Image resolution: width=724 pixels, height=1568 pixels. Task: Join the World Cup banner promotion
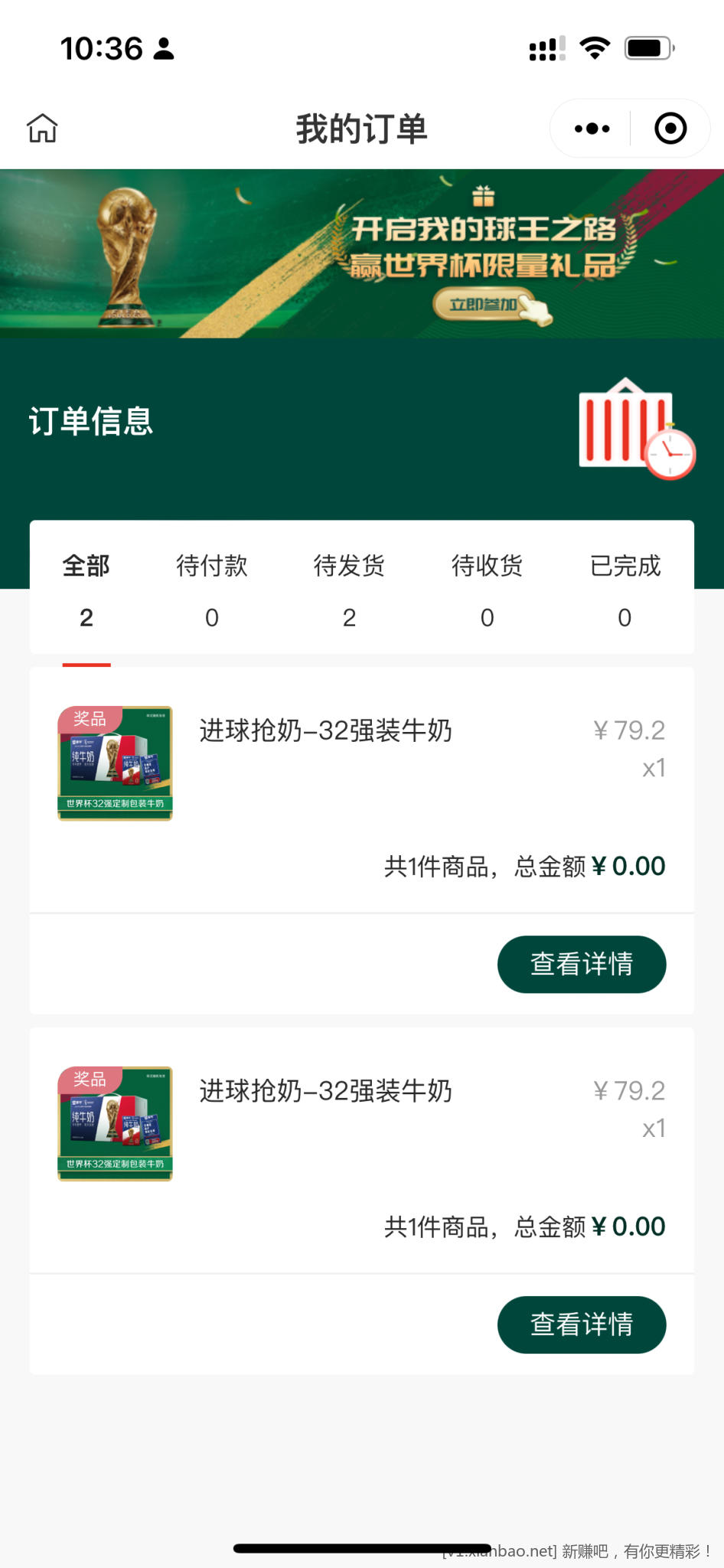pos(484,305)
